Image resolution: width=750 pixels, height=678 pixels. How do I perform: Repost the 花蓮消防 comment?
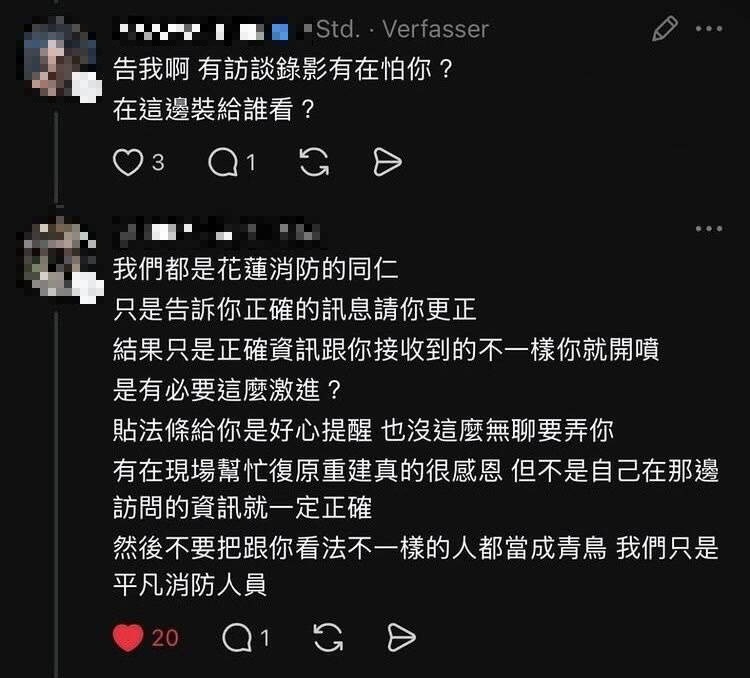click(327, 637)
